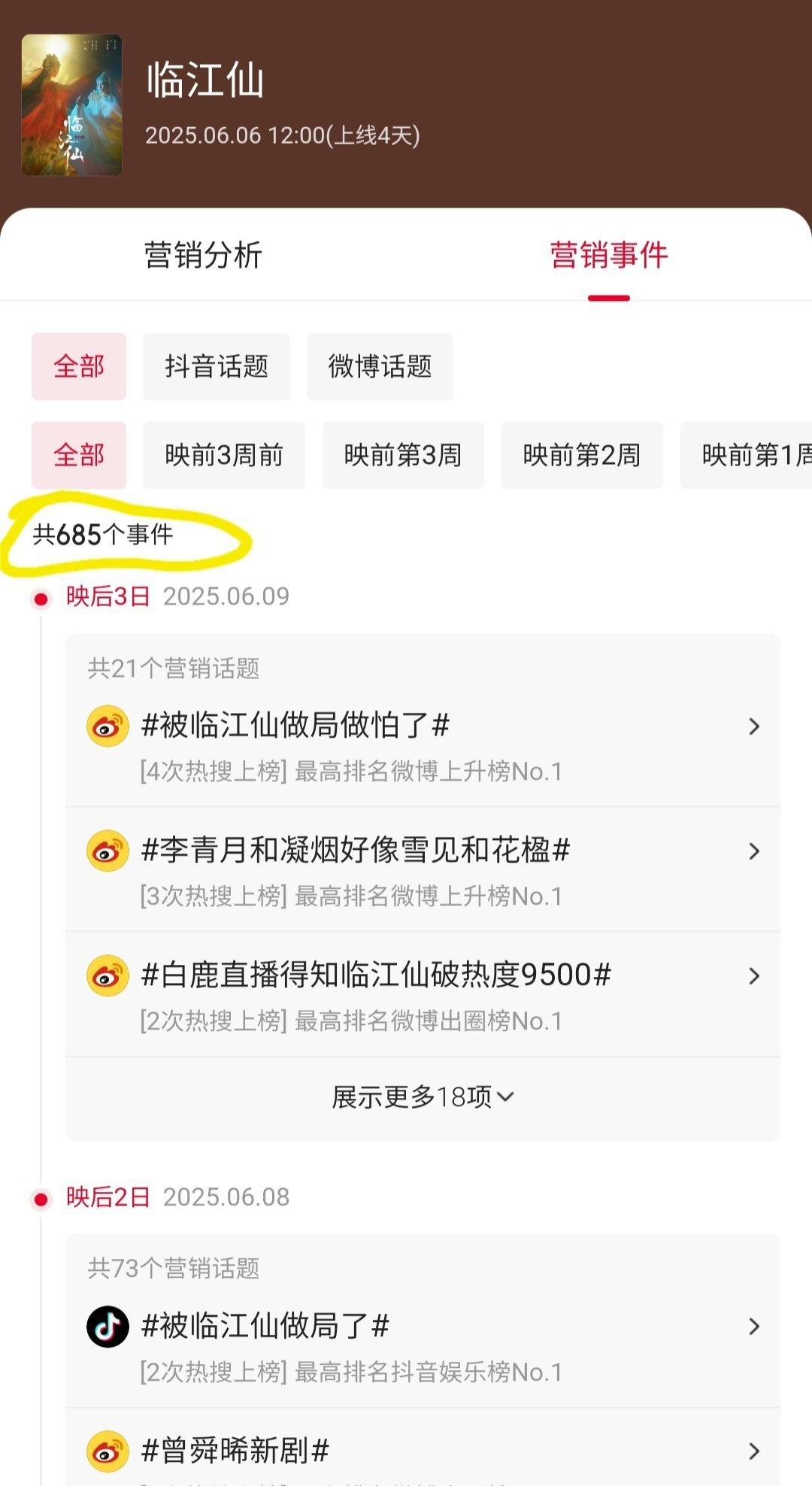Select the 映前第1周 filter chip
812x1486 pixels.
click(x=746, y=455)
